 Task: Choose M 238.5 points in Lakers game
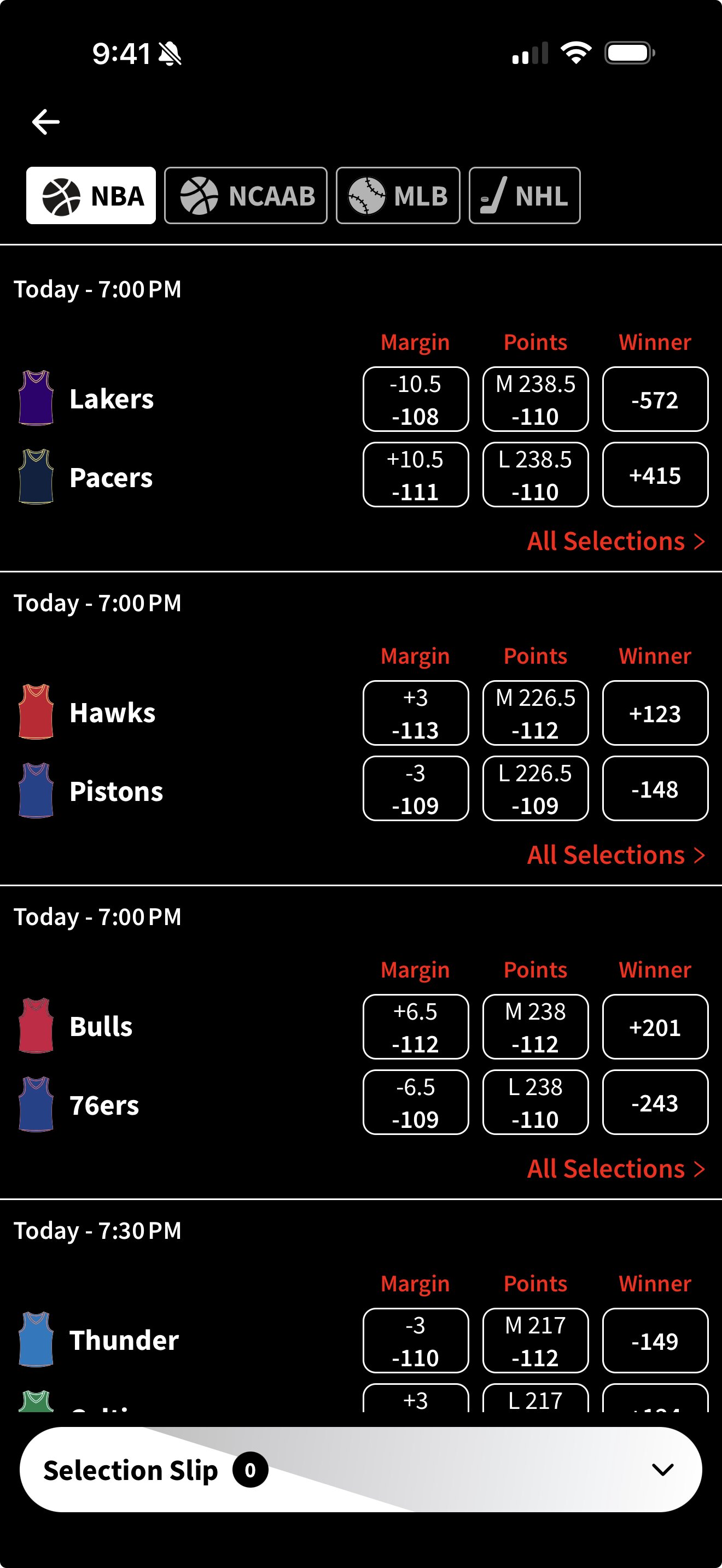(535, 399)
